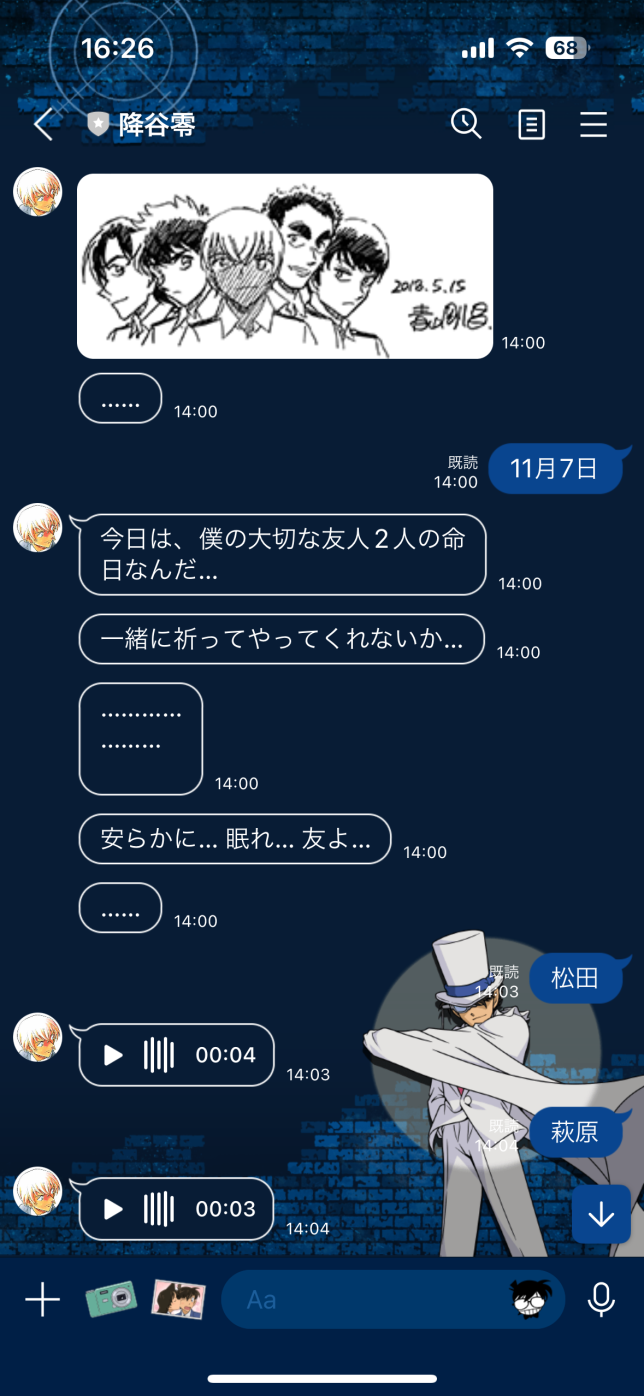Go back from 降谷零 chat
The image size is (644, 1396).
pyautogui.click(x=43, y=125)
